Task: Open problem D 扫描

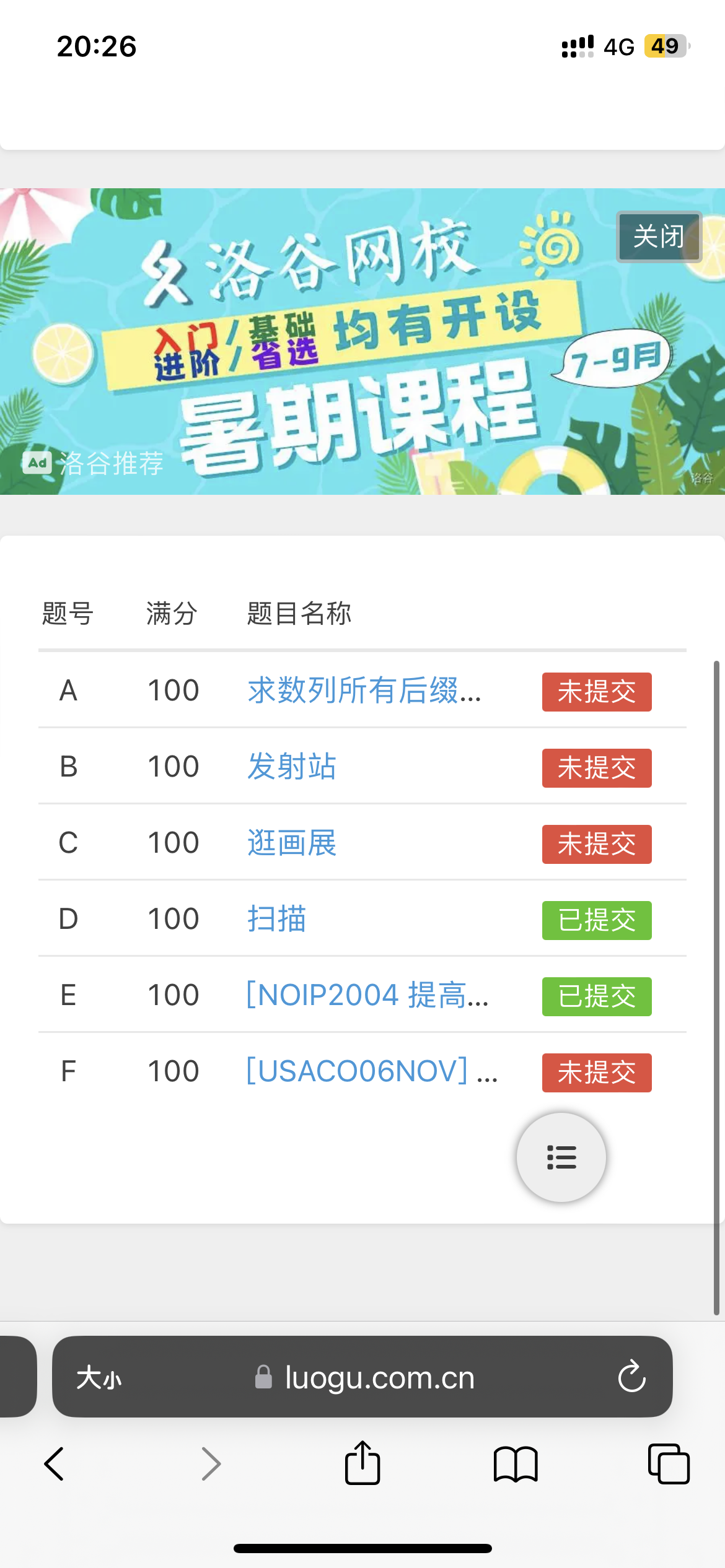Action: pos(276,919)
